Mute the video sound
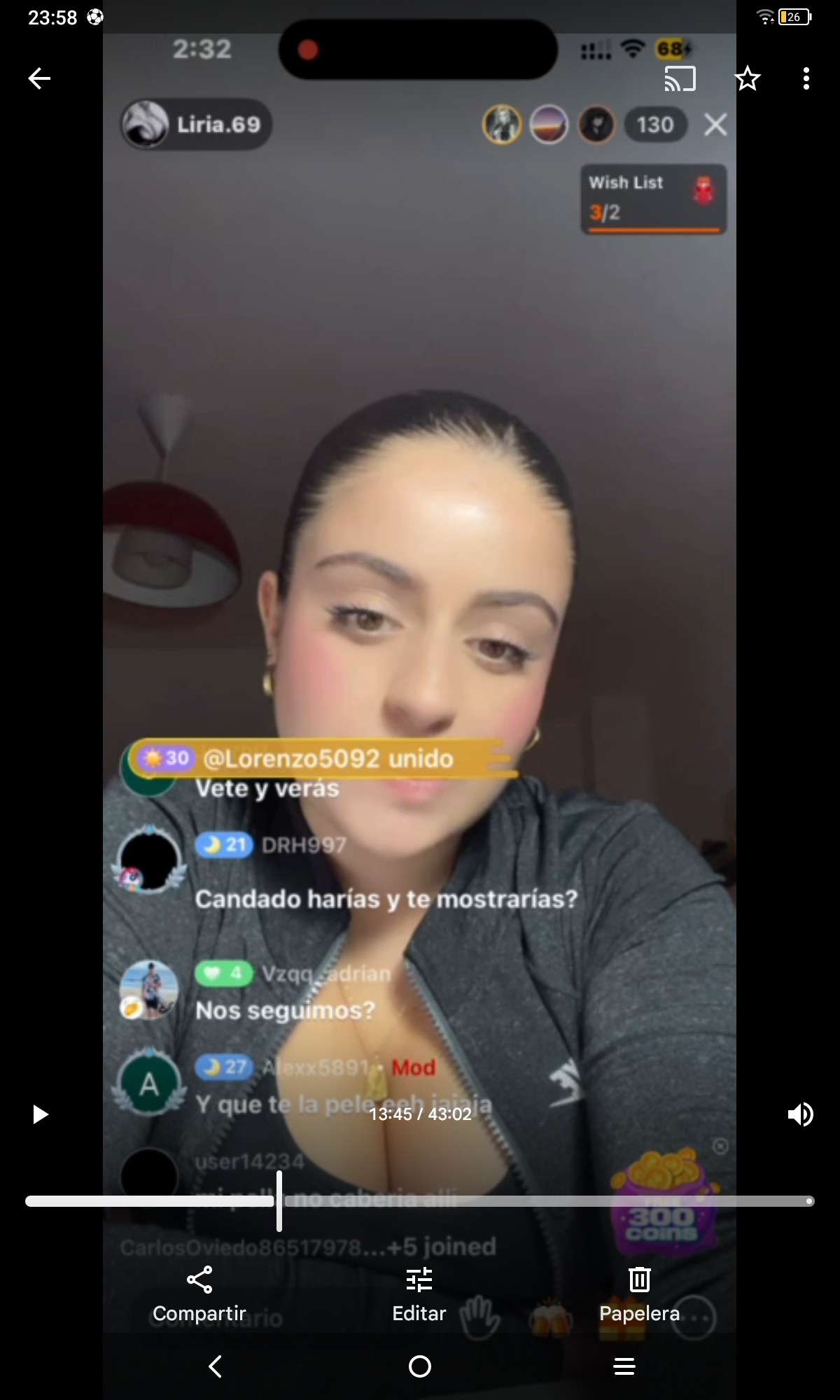The height and width of the screenshot is (1400, 840). pyautogui.click(x=800, y=1114)
